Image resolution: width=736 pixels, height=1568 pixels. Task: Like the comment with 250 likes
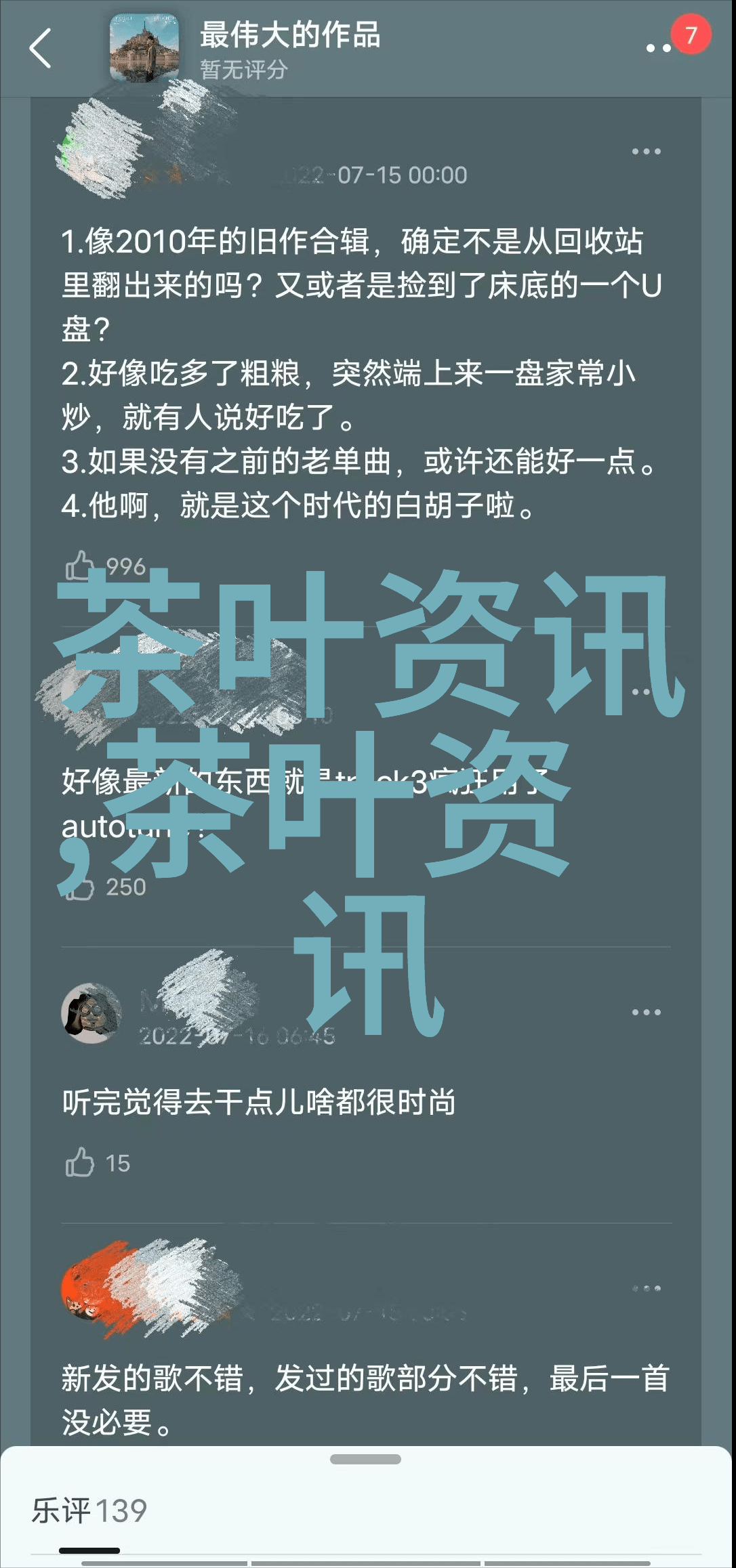click(79, 887)
